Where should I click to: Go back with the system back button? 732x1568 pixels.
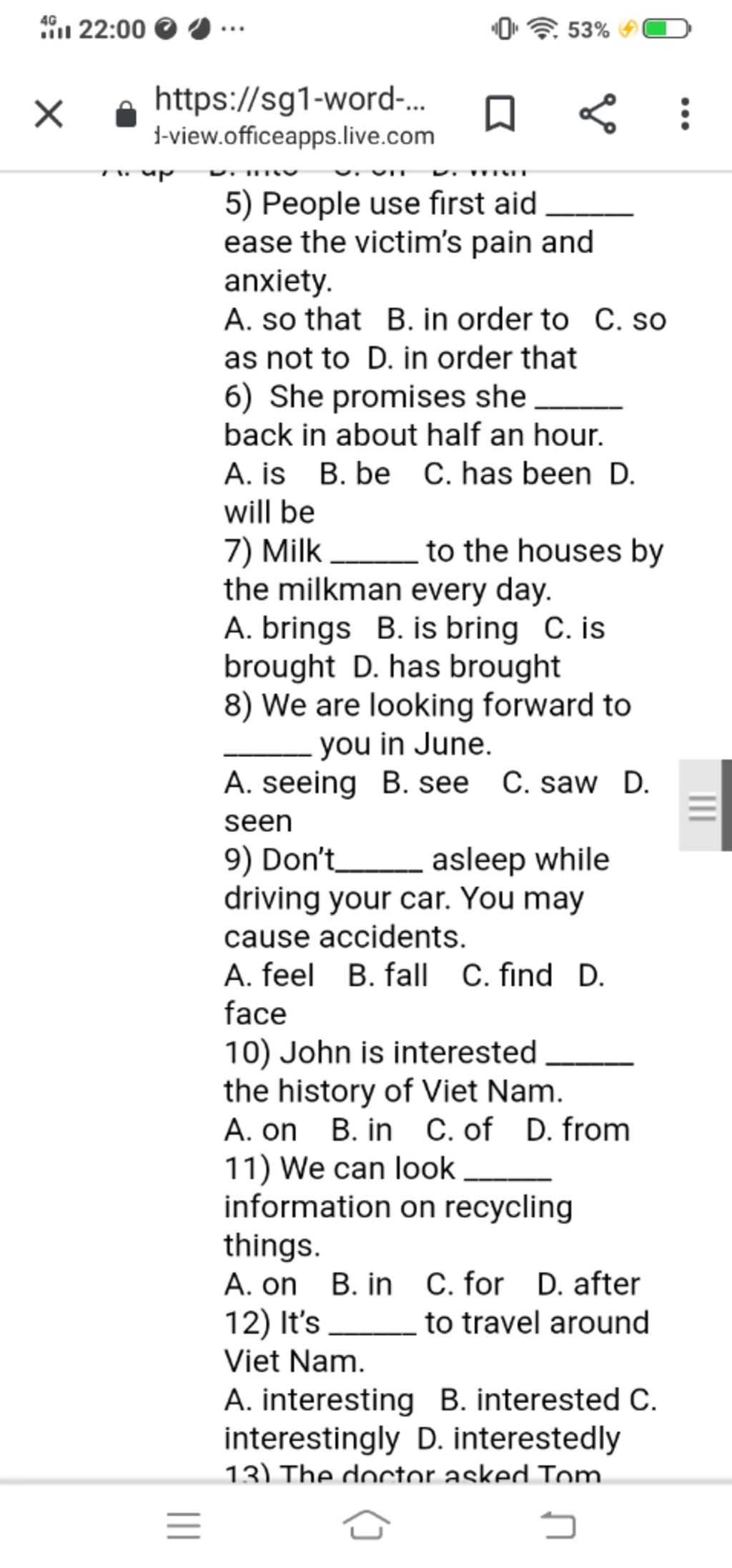coord(558,1526)
